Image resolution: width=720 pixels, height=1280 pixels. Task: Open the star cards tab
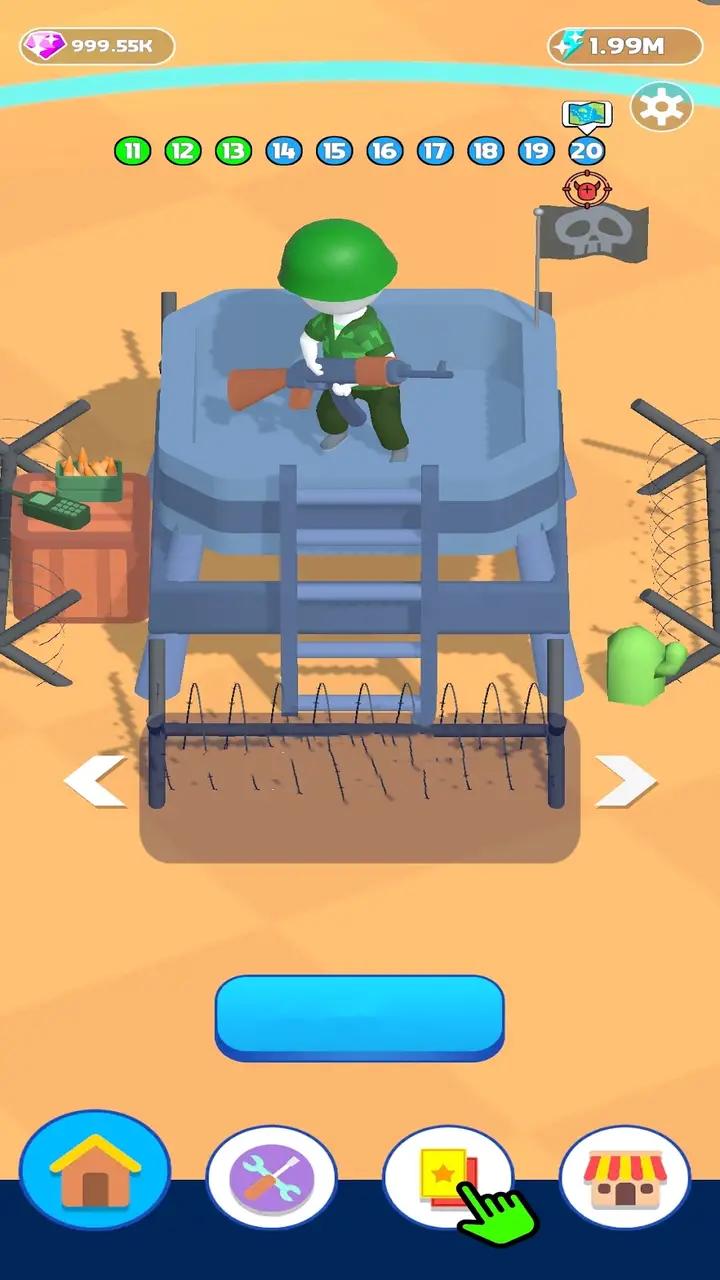(x=448, y=1177)
